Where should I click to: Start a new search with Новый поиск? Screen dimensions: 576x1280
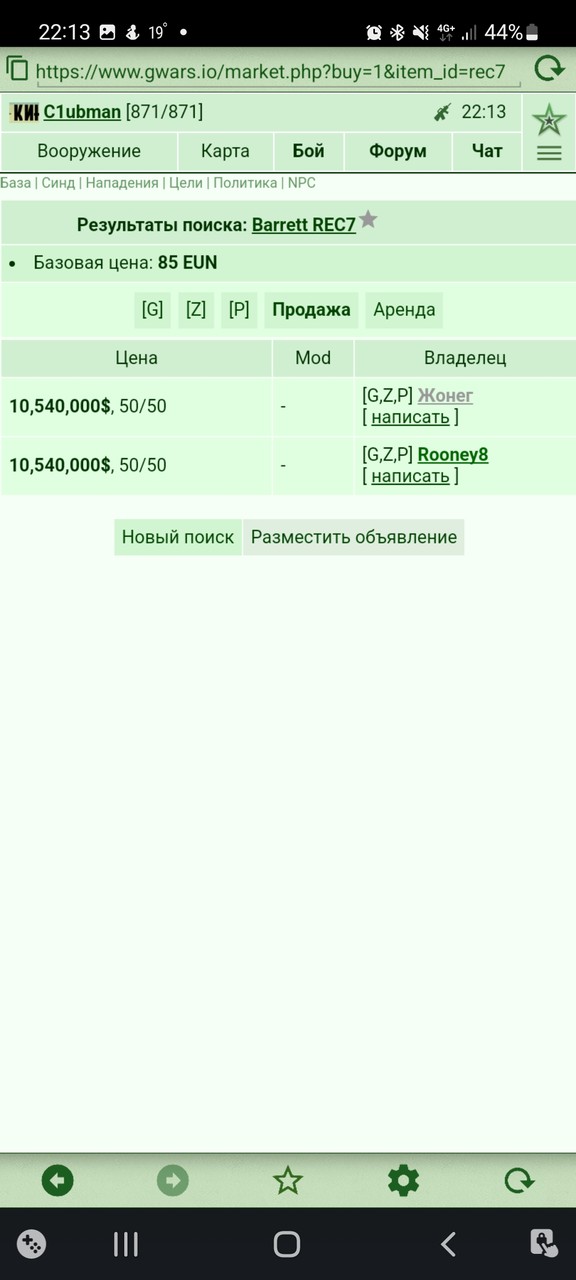tap(178, 537)
